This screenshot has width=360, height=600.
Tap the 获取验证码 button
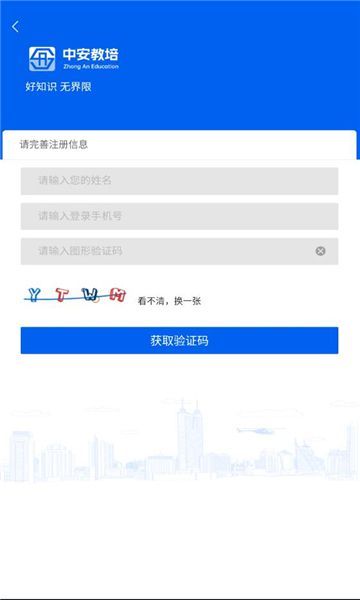pyautogui.click(x=179, y=341)
